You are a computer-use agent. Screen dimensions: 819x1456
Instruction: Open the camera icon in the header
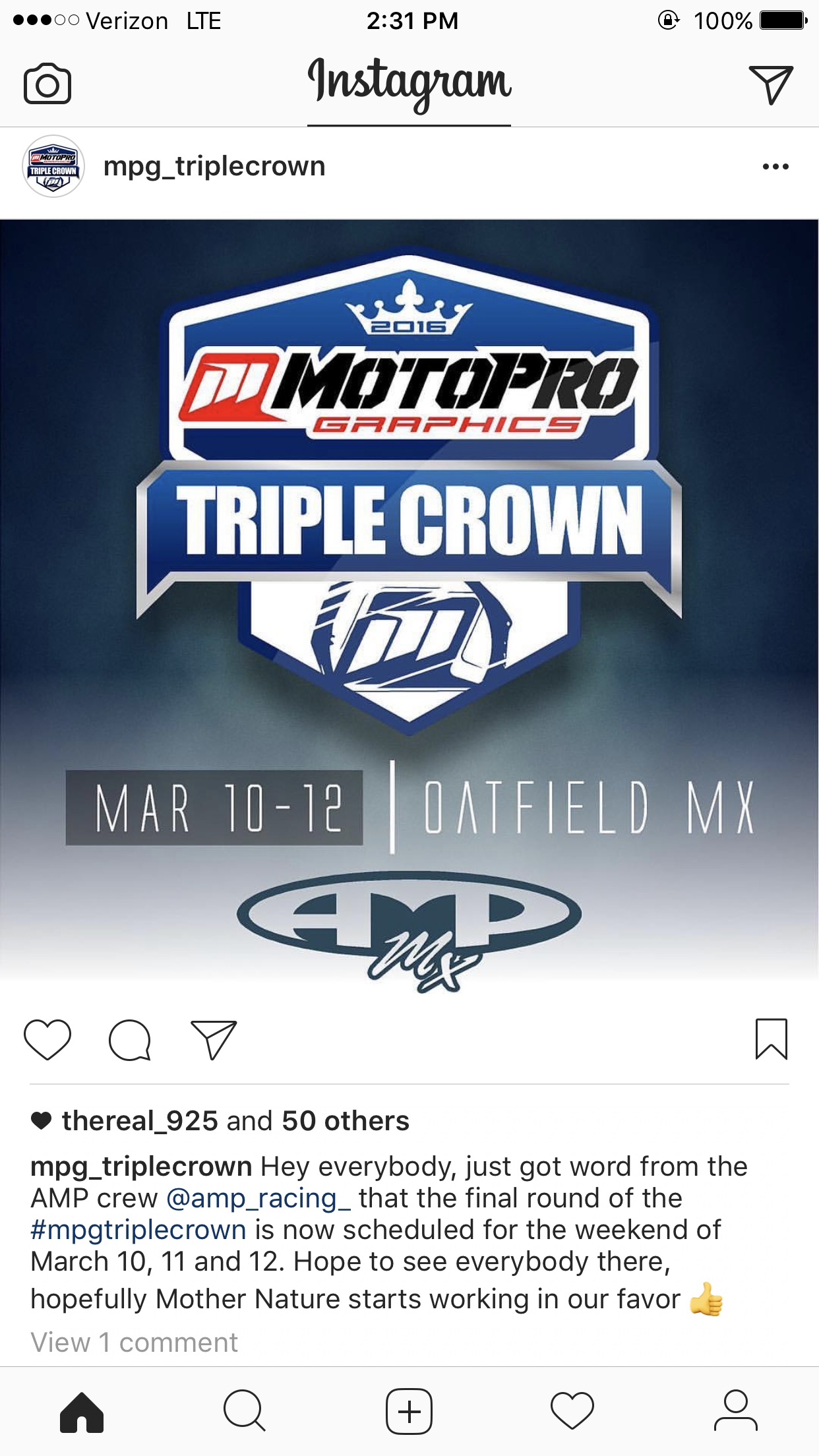pos(47,84)
